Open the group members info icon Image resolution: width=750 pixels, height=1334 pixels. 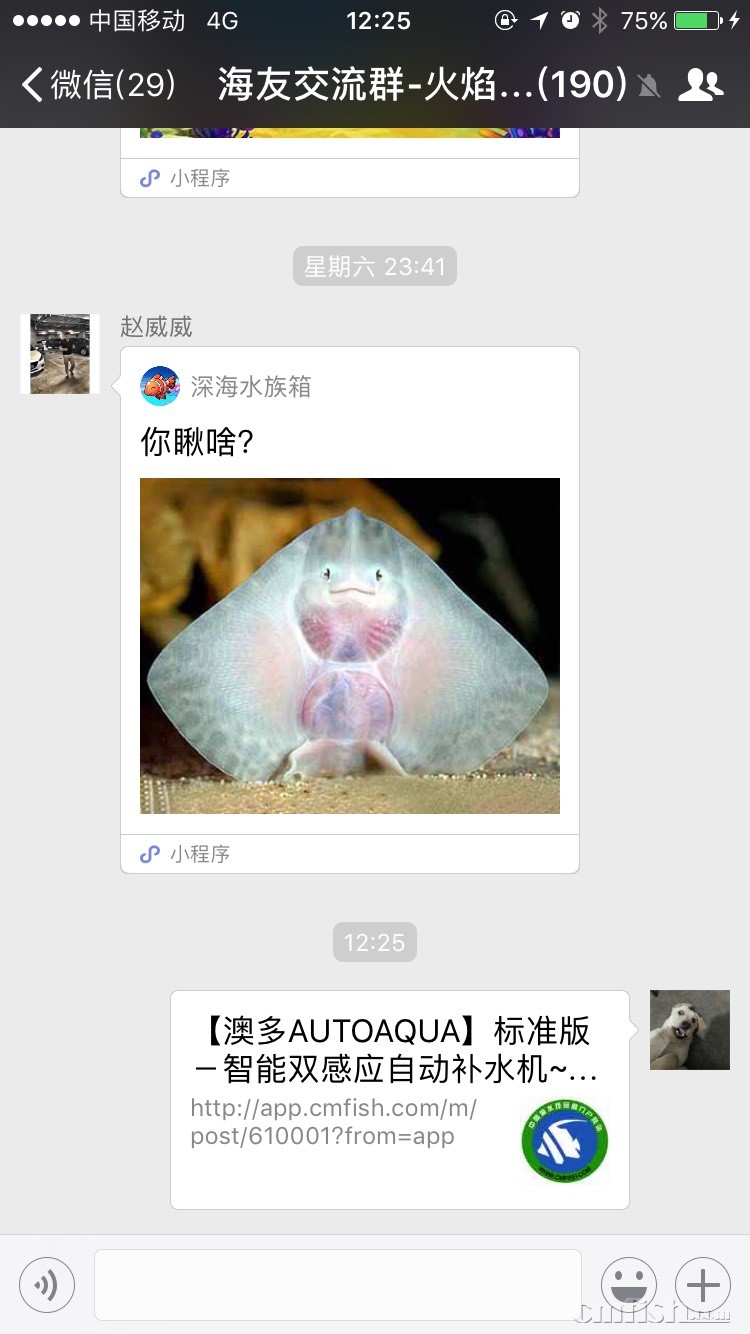[x=700, y=85]
